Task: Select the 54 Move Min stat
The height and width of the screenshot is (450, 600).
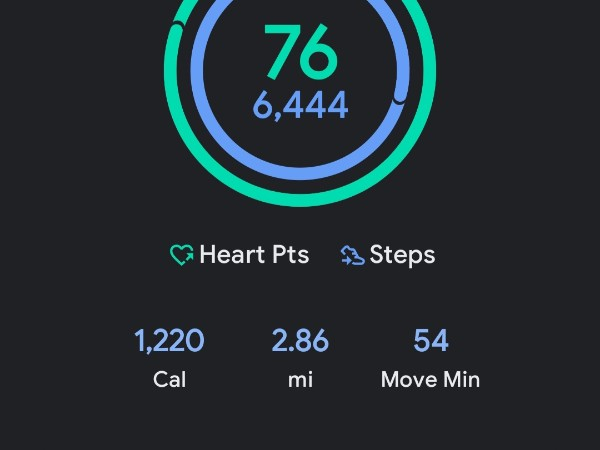Action: pyautogui.click(x=430, y=357)
